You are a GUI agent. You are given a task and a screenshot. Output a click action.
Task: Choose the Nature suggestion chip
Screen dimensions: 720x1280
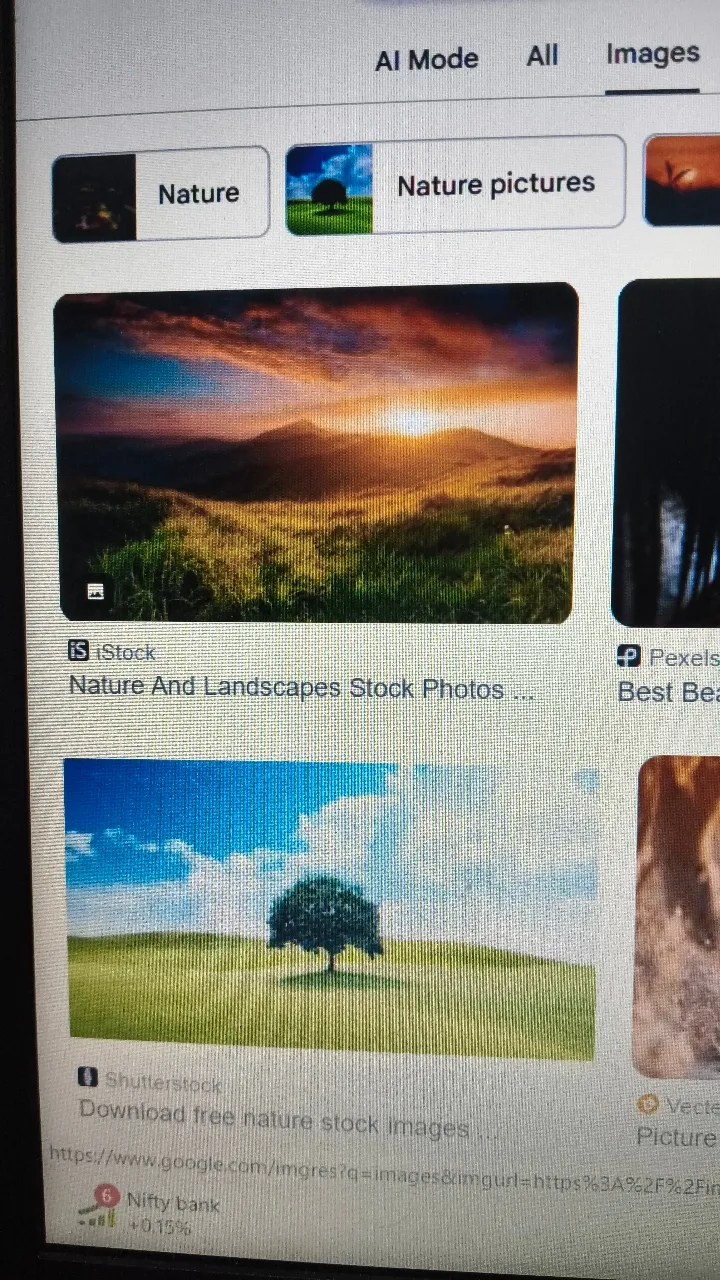coord(161,194)
